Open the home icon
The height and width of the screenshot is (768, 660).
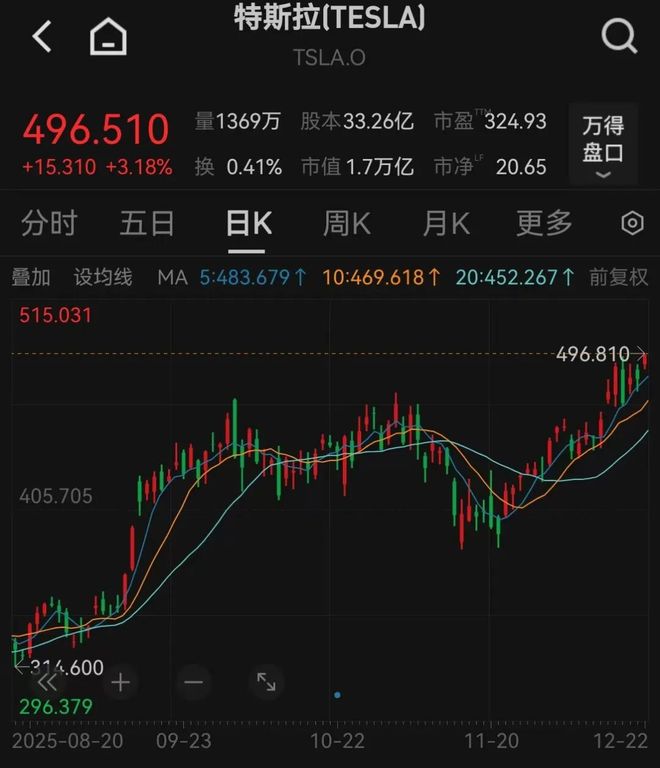108,38
